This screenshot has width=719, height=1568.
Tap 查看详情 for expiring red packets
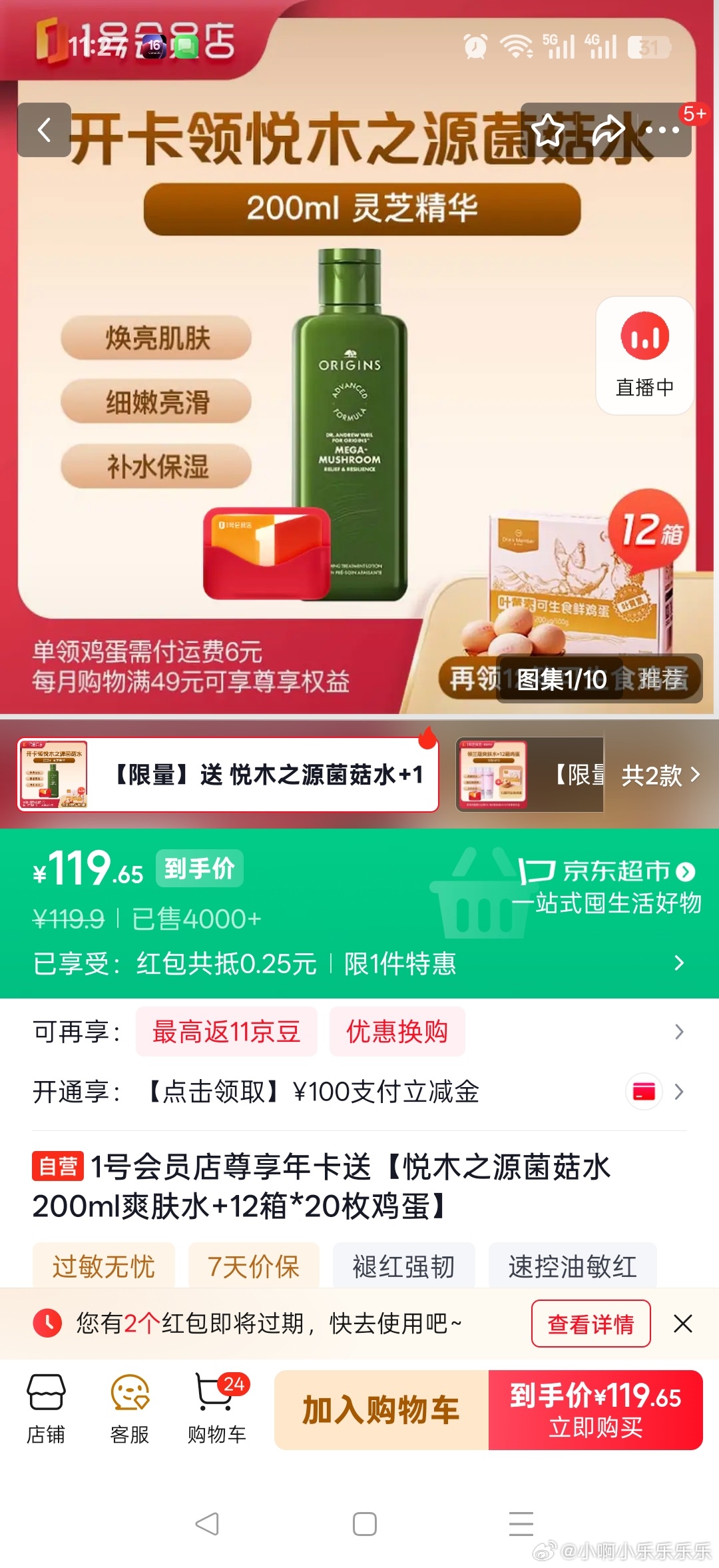[591, 1324]
